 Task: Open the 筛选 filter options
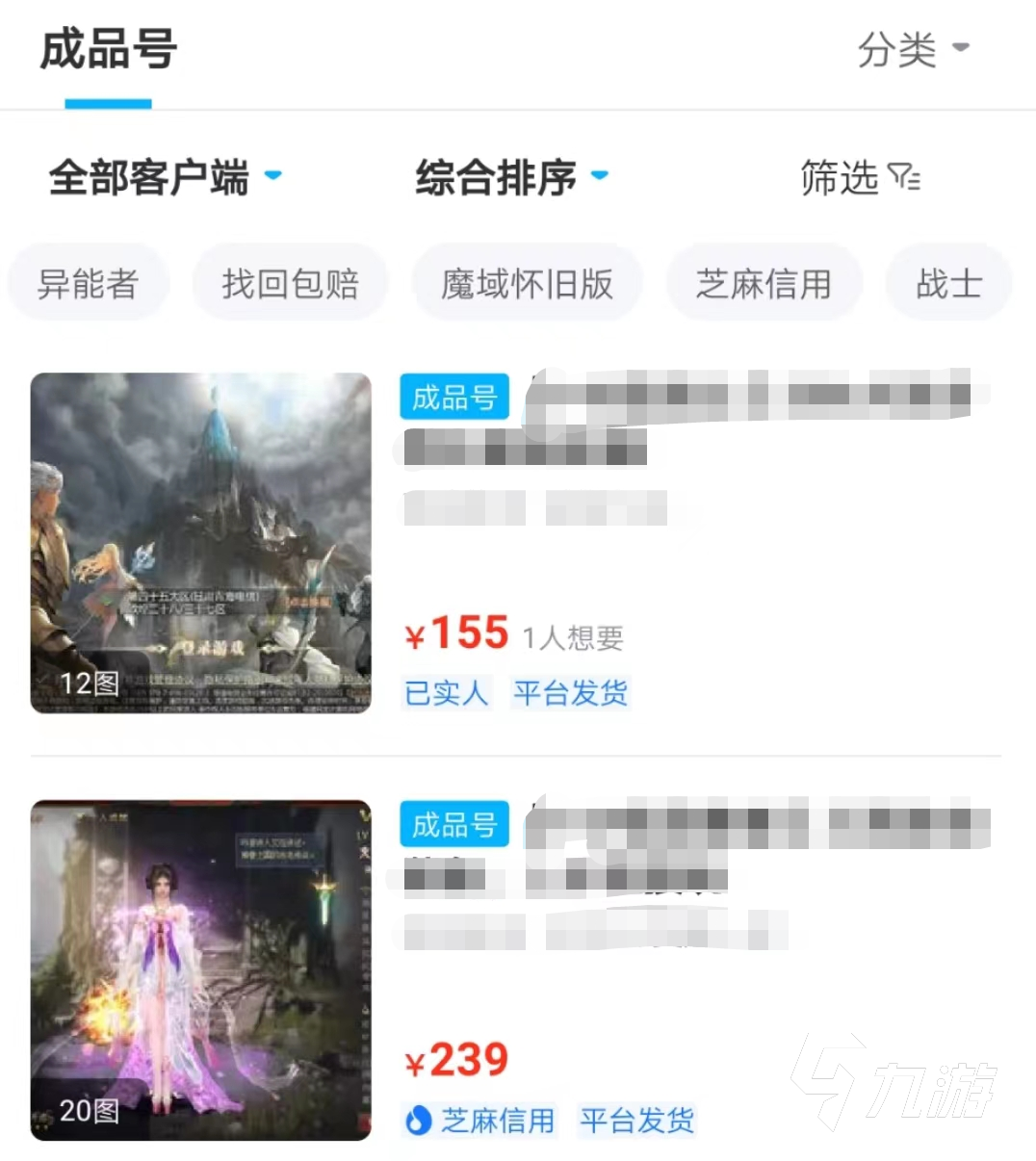click(x=859, y=177)
